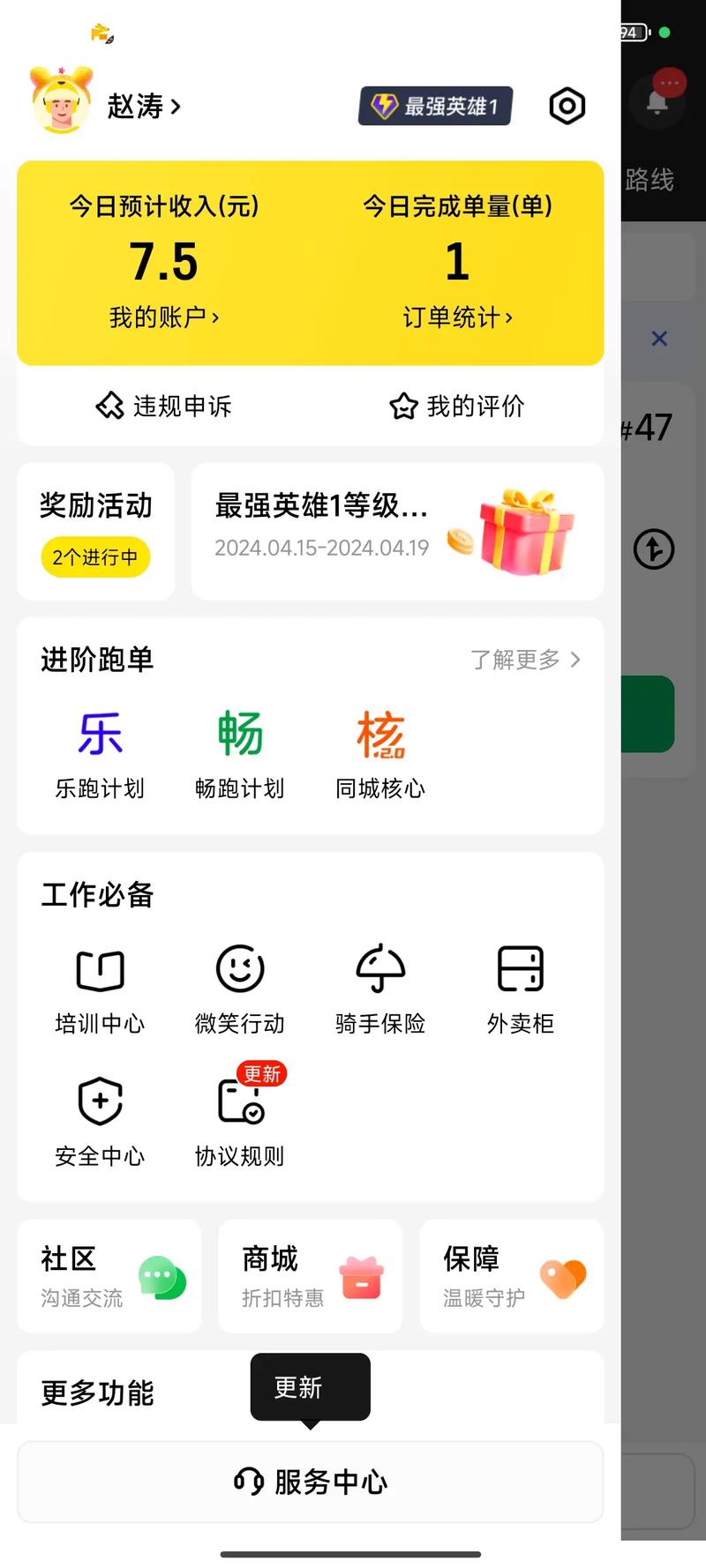Open the 奖励活动 card

[x=95, y=531]
